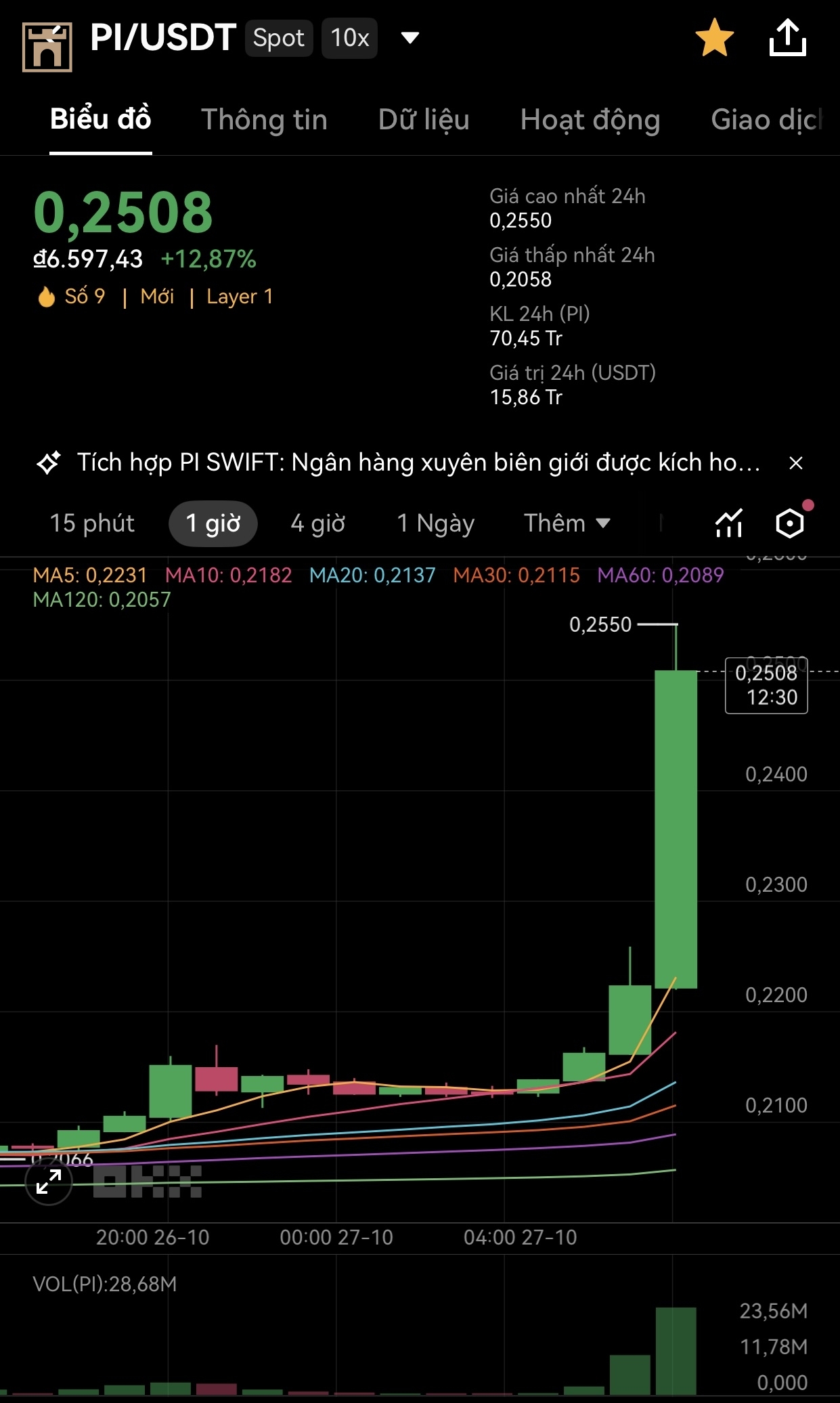Open the PI/USDT pair dropdown arrow
Viewport: 840px width, 1403px height.
tap(410, 37)
